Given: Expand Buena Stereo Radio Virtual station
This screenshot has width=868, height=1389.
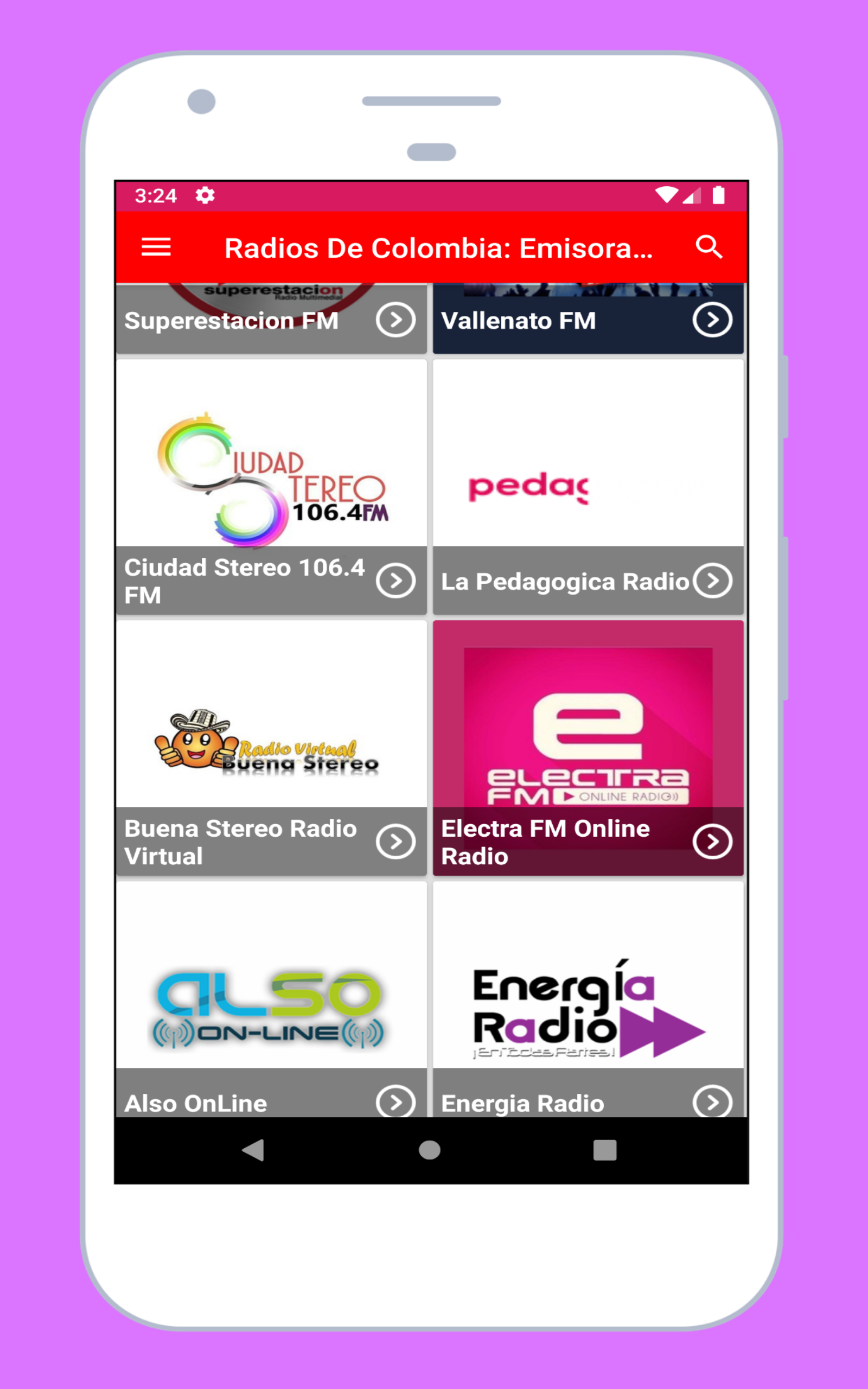Looking at the screenshot, I should tap(395, 842).
